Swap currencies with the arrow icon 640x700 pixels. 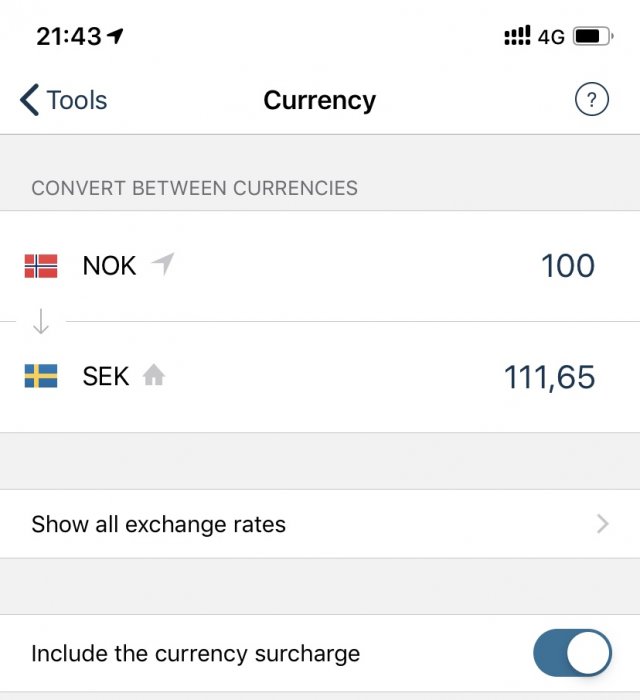[x=41, y=322]
